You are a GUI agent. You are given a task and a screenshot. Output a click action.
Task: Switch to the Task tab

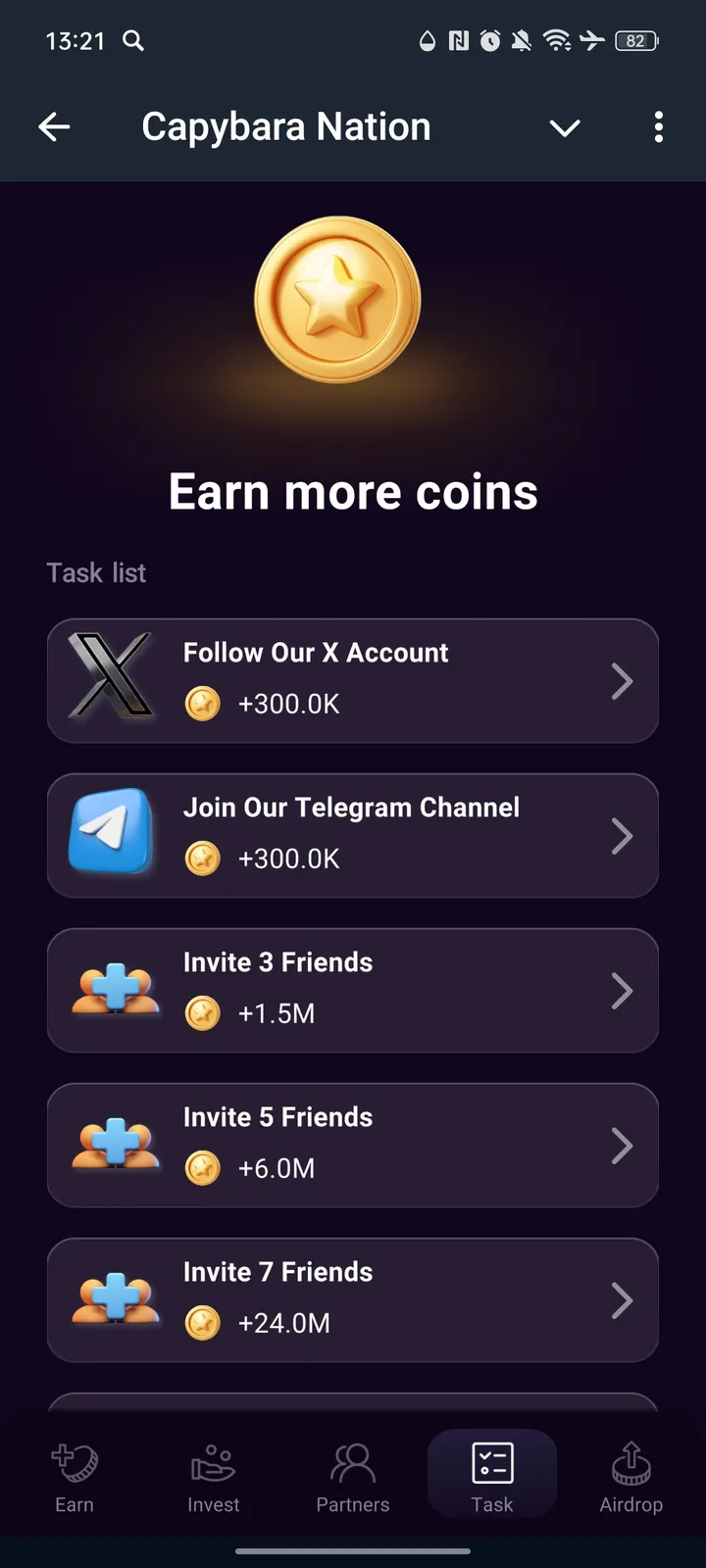[x=491, y=1475]
